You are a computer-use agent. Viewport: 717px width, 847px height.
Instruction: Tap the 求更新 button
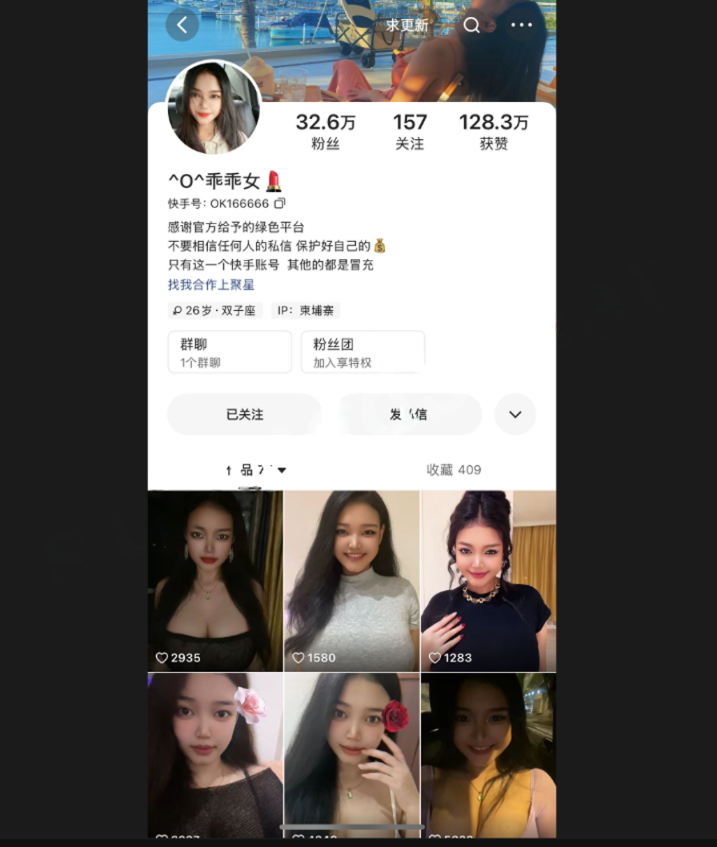click(x=407, y=25)
